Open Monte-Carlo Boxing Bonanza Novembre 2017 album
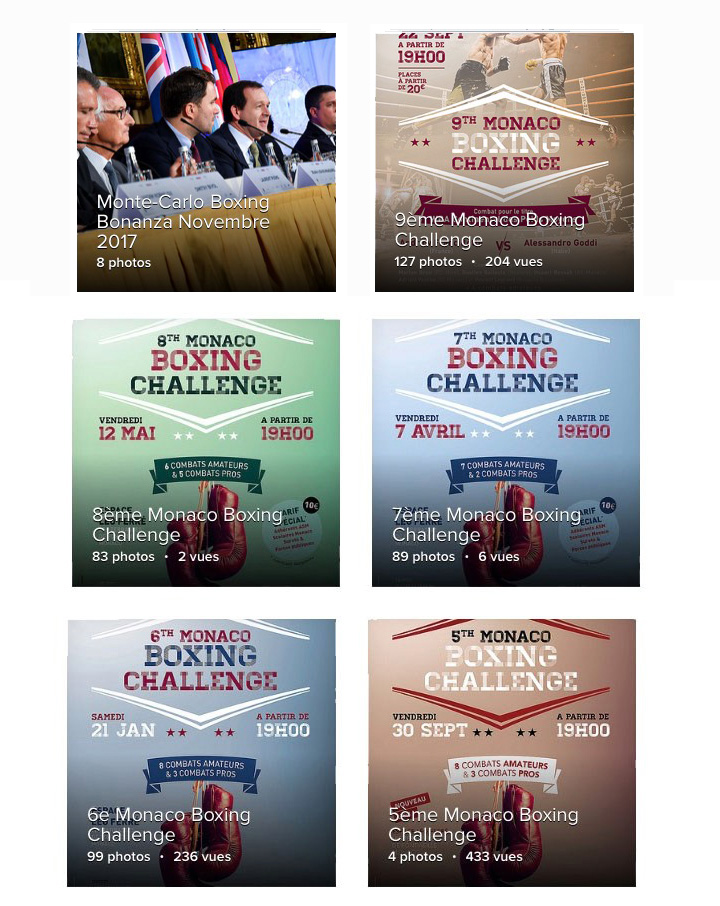This screenshot has height=906, width=720. tap(205, 162)
